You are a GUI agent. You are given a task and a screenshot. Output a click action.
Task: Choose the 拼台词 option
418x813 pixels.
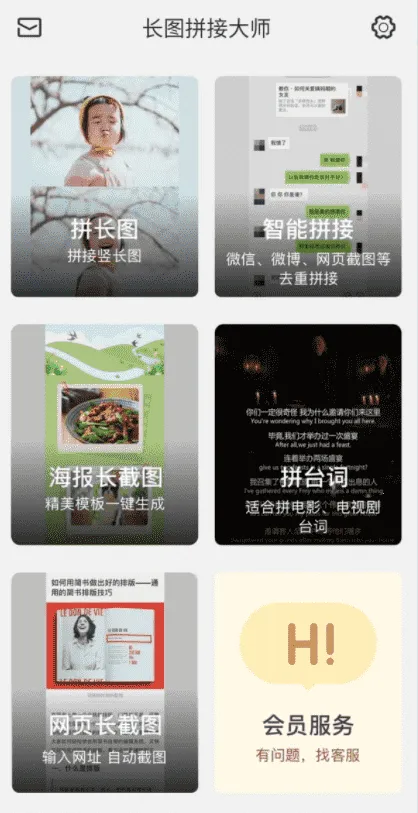308,434
